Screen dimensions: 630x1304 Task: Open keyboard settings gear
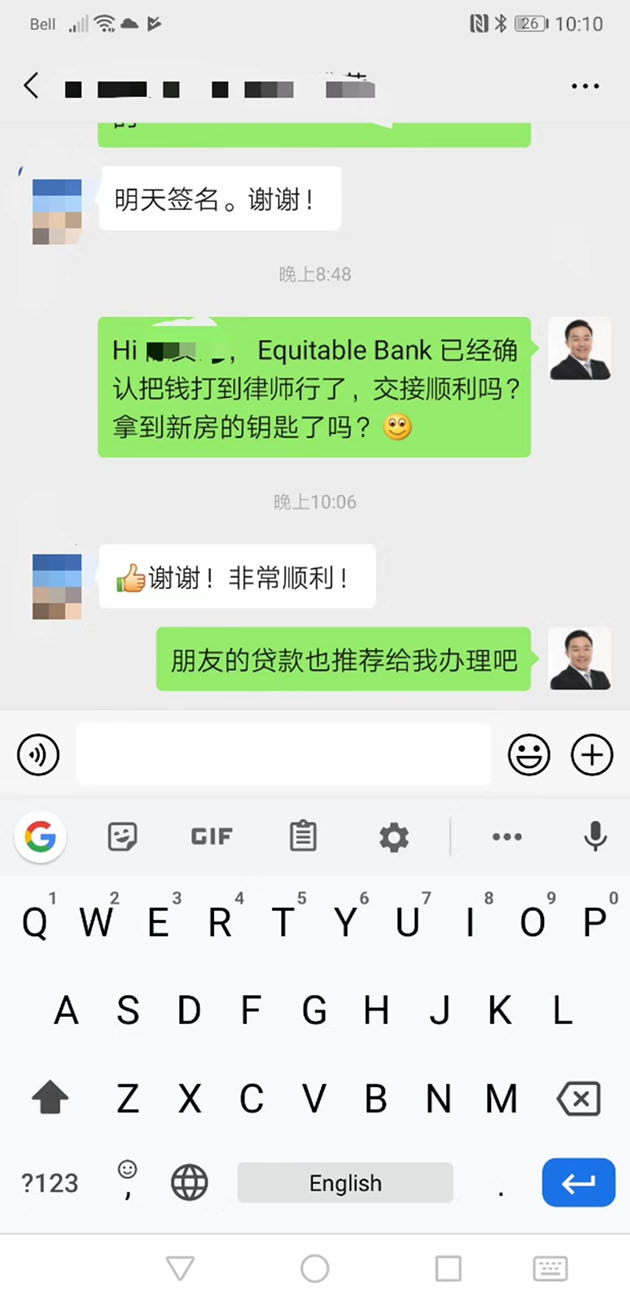394,837
